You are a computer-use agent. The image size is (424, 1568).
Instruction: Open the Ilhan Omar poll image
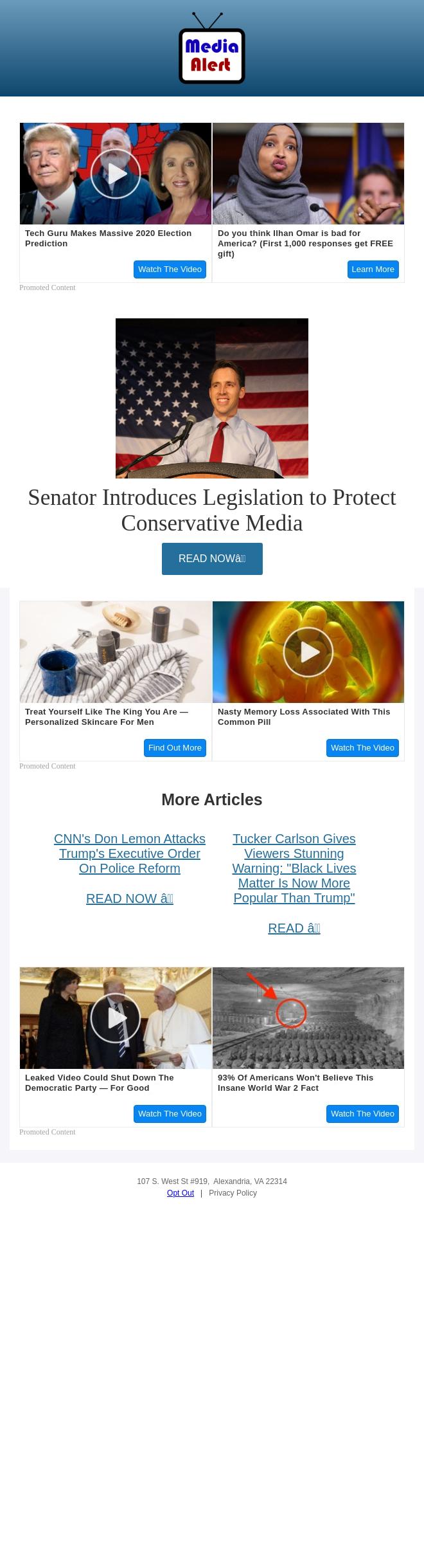[308, 174]
